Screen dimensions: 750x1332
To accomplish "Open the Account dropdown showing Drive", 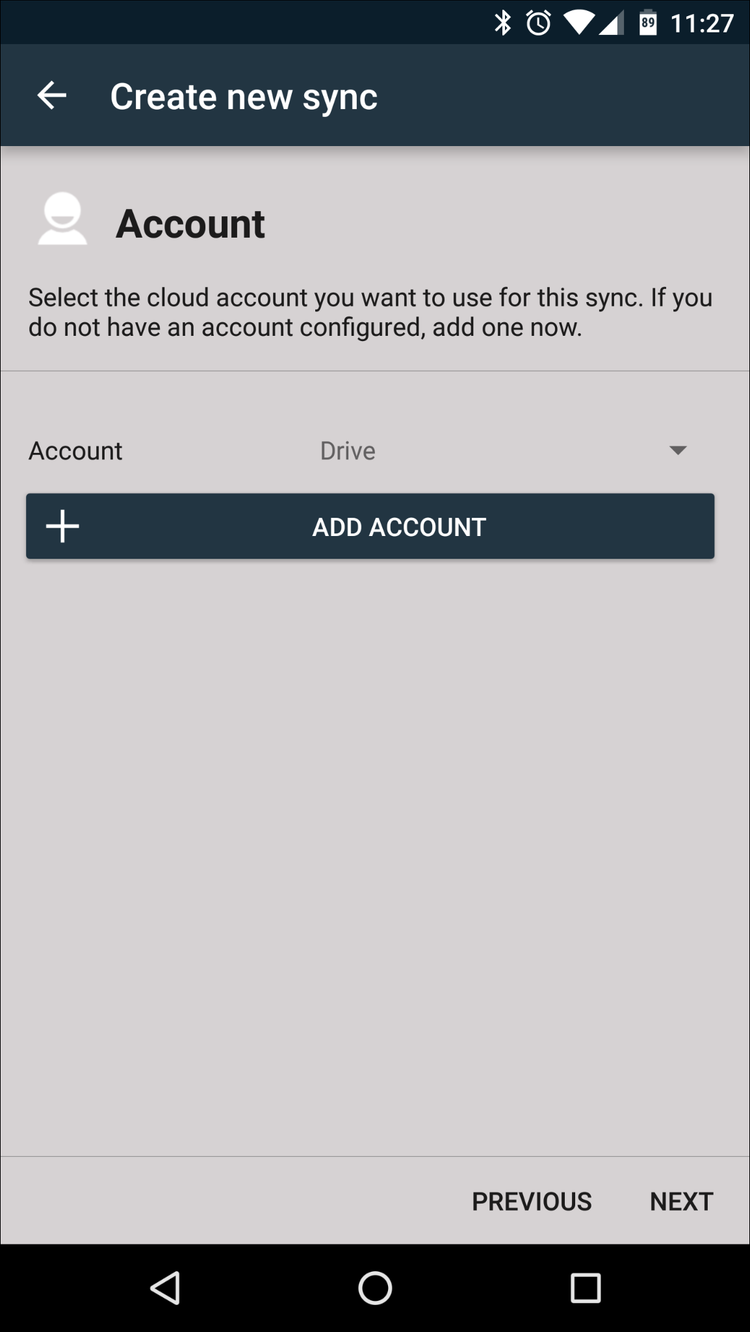I will coord(347,450).
